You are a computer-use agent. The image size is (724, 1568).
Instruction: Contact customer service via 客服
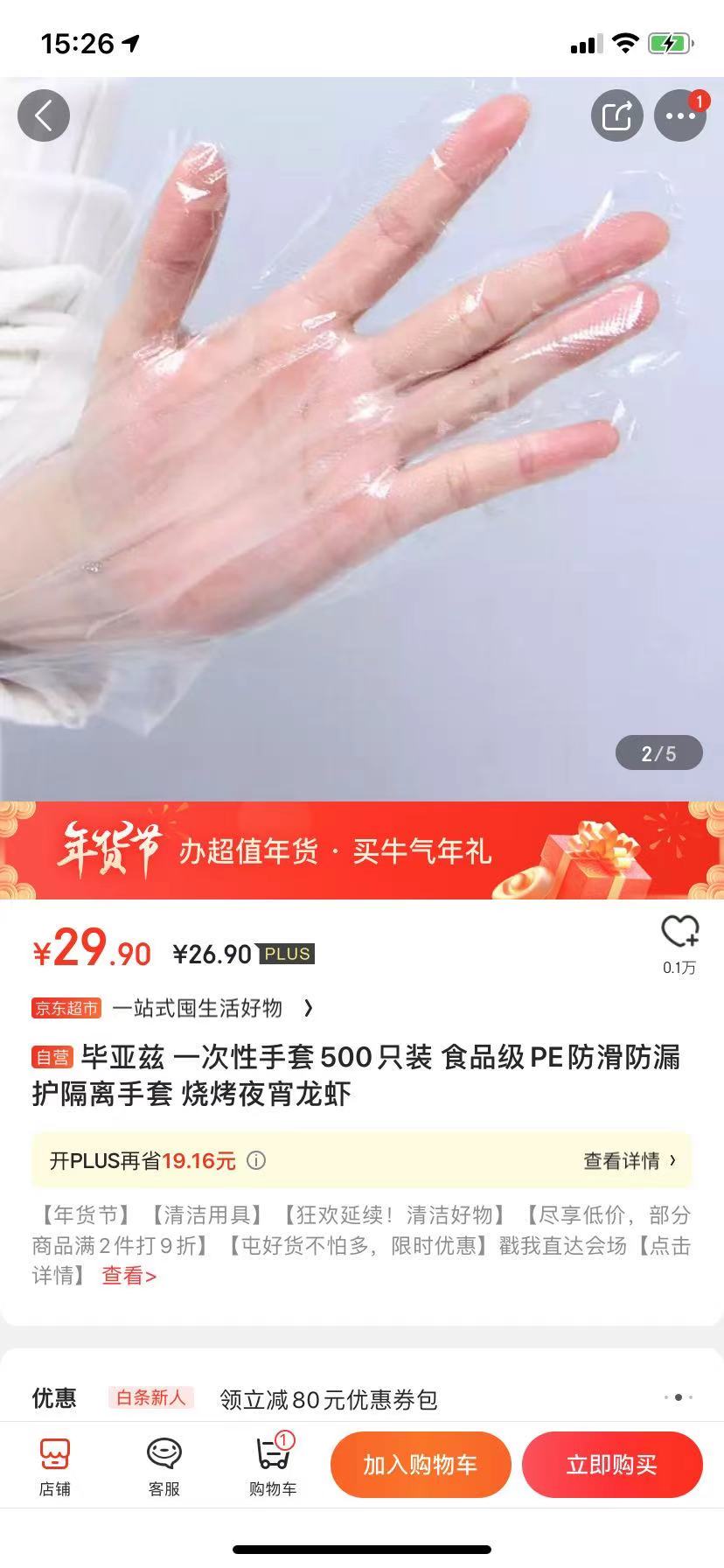tap(164, 1465)
